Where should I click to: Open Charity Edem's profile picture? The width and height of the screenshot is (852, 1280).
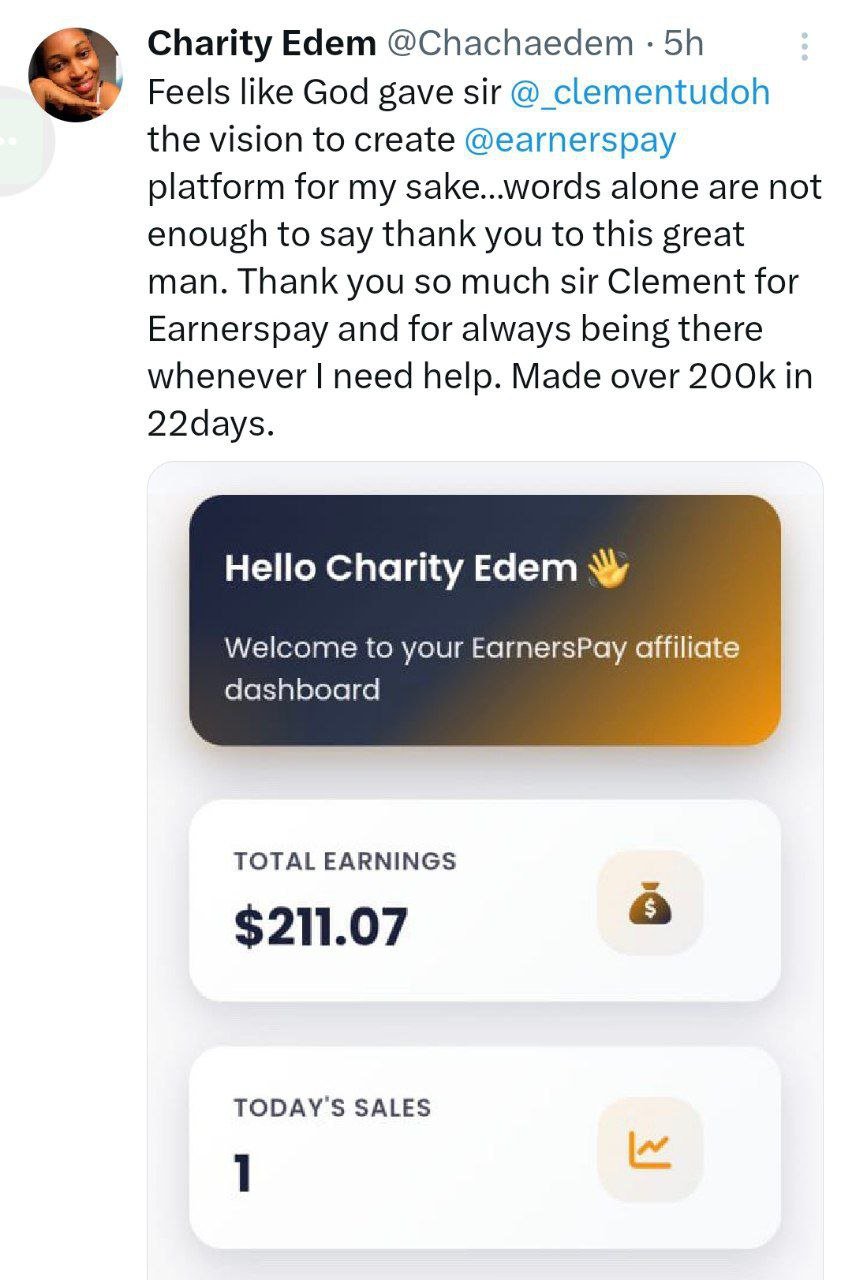coord(76,75)
